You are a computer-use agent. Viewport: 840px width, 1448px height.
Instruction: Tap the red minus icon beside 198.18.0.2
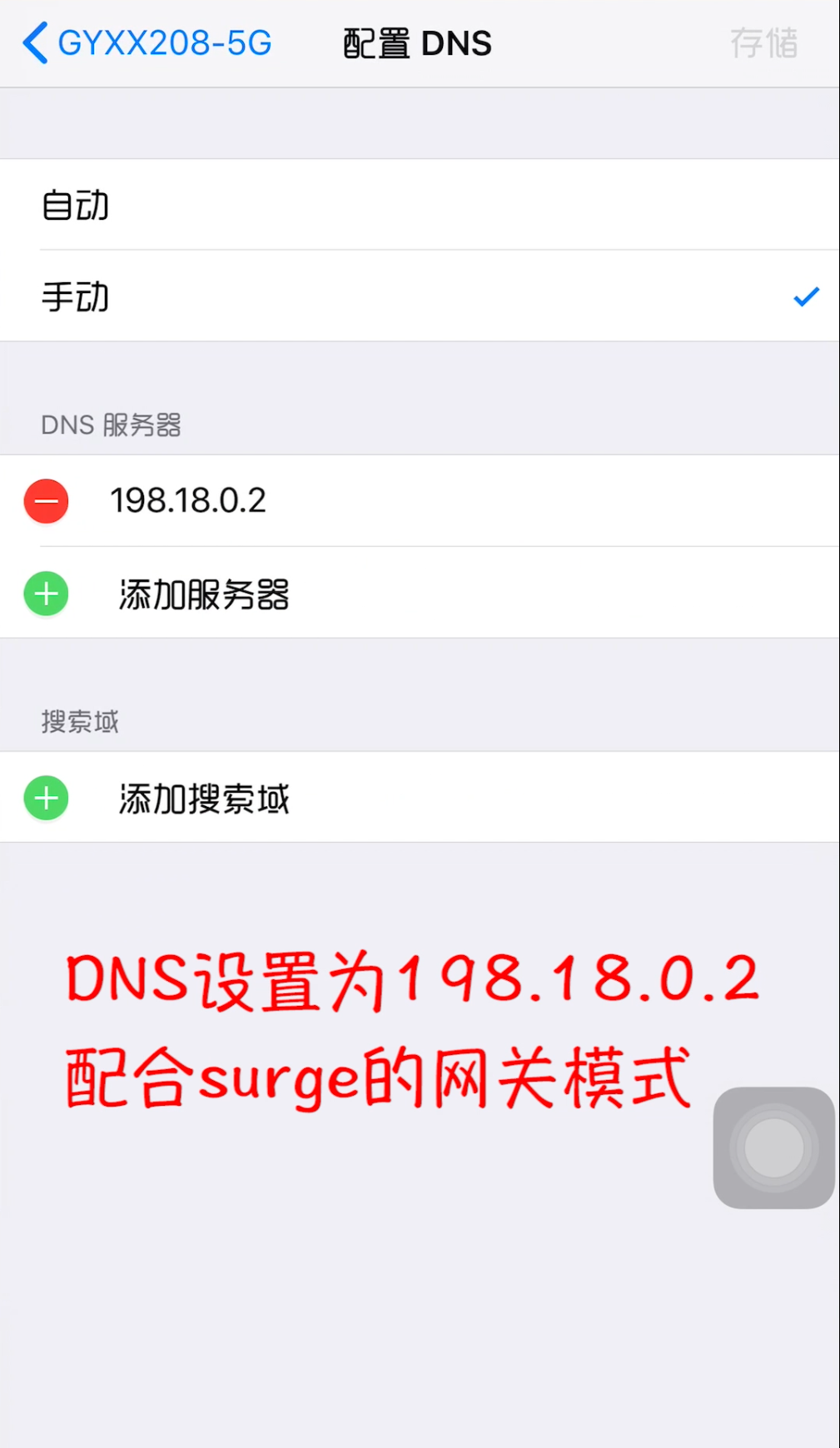(45, 501)
